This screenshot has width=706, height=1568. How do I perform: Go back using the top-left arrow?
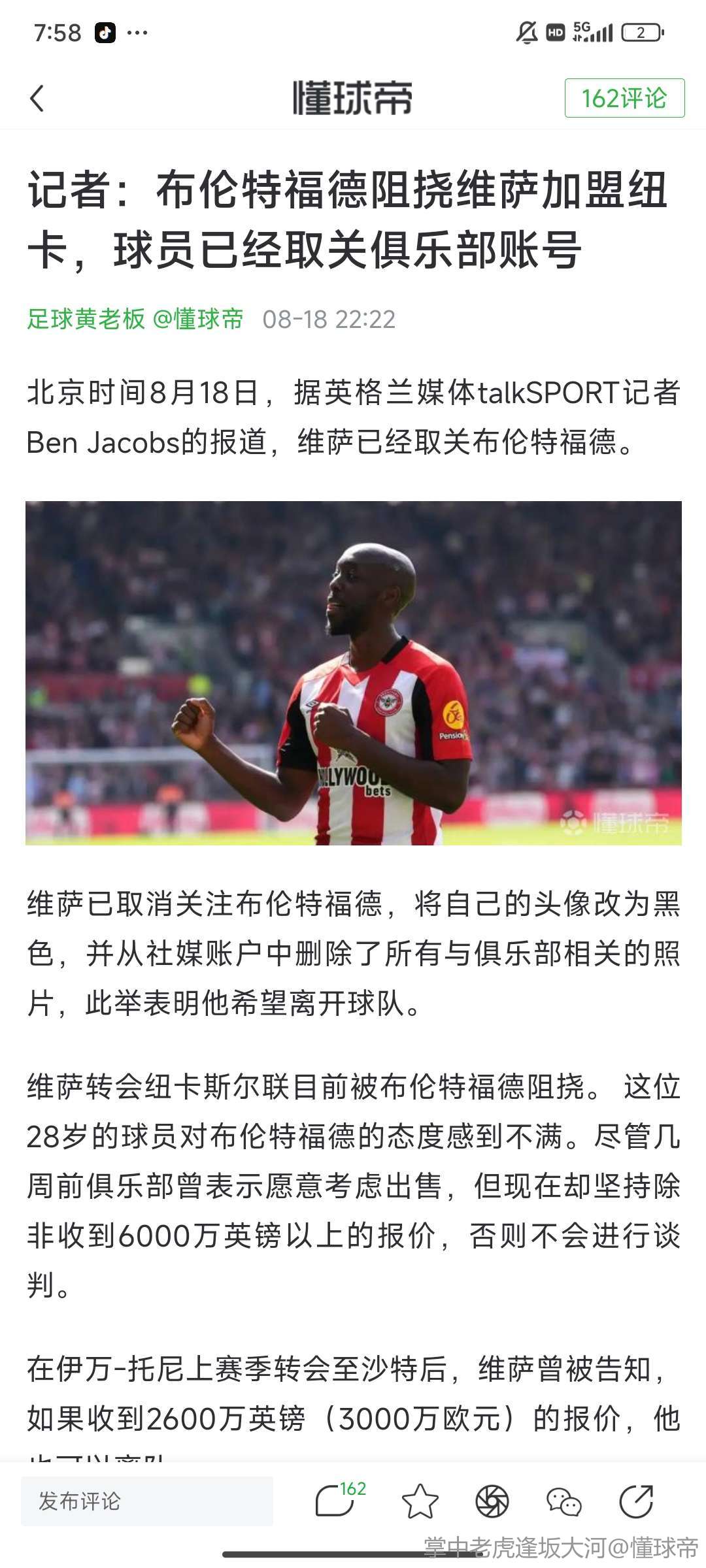click(37, 99)
